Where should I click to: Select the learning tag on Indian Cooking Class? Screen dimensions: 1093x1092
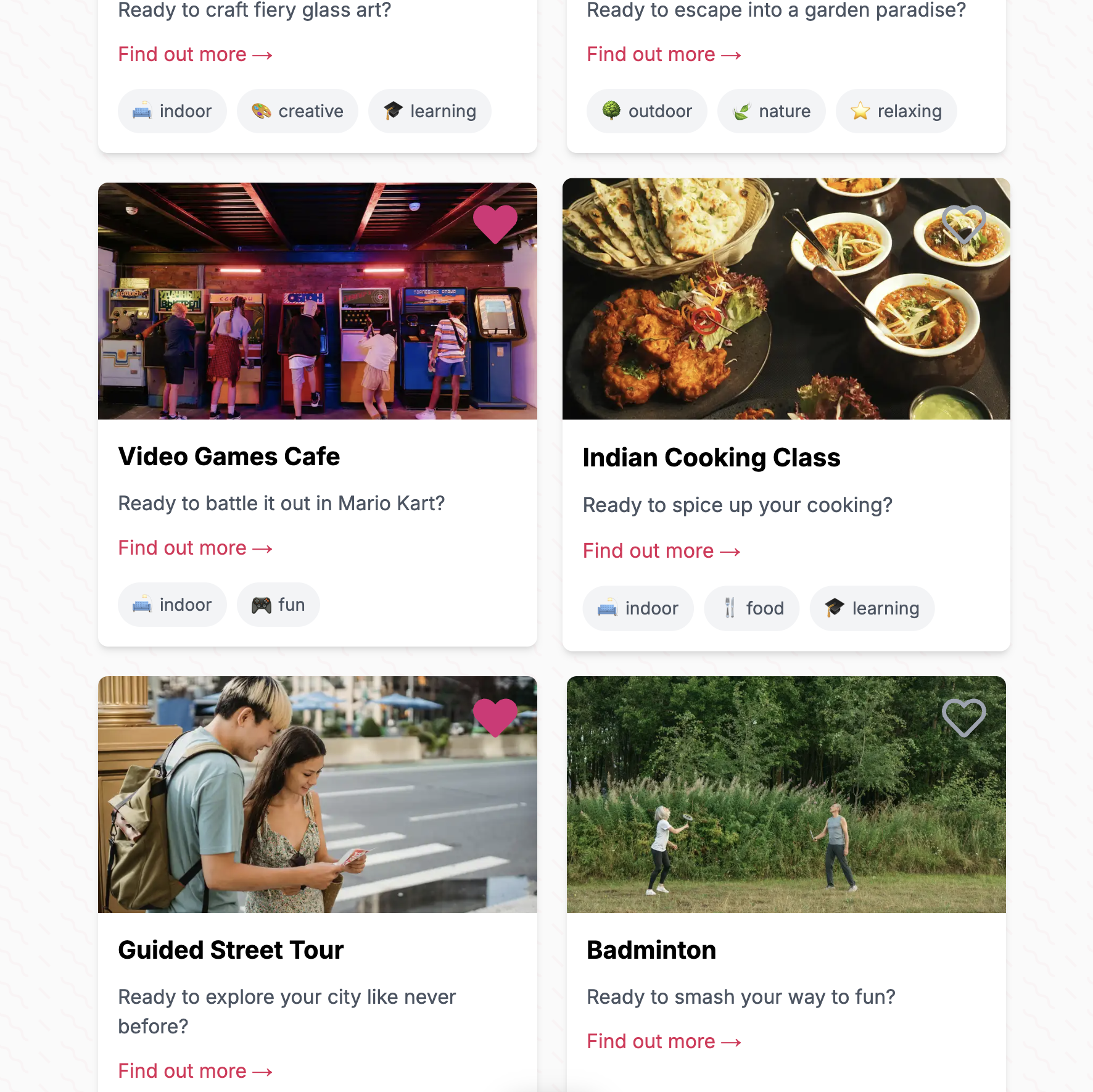pyautogui.click(x=872, y=608)
